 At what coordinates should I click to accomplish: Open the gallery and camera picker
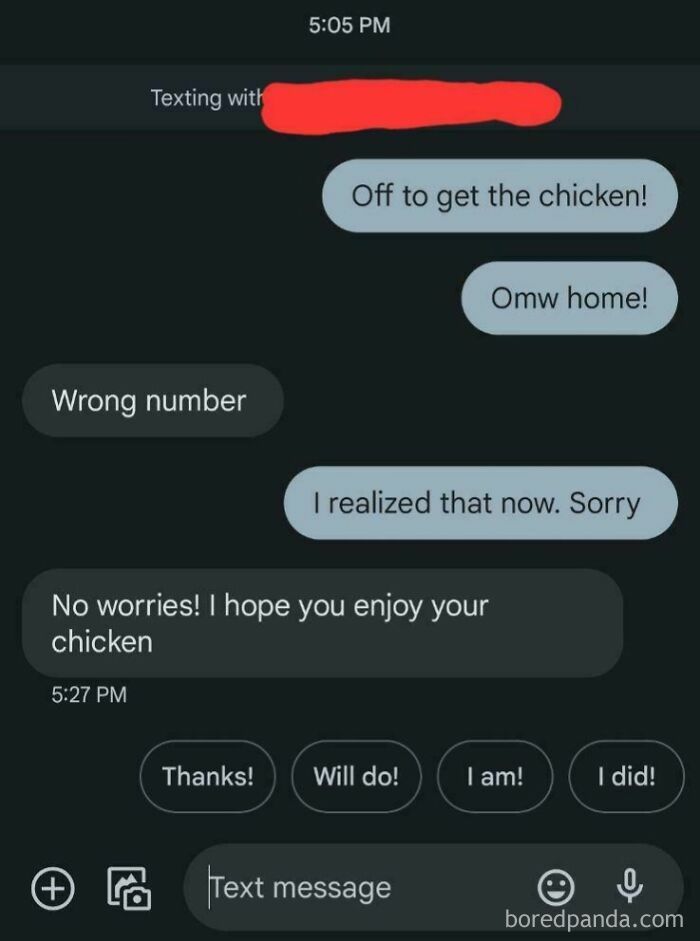129,888
